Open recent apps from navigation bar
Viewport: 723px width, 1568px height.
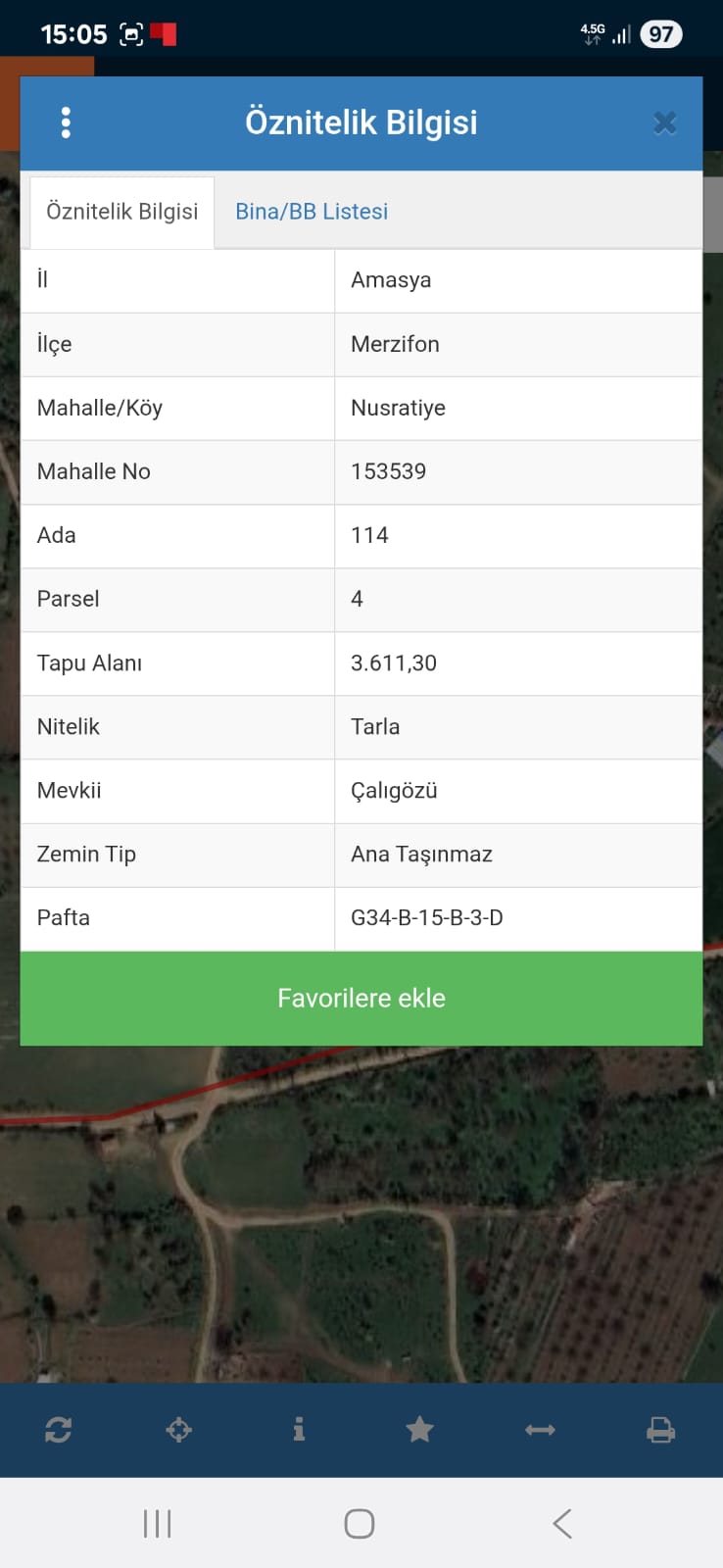157,1524
